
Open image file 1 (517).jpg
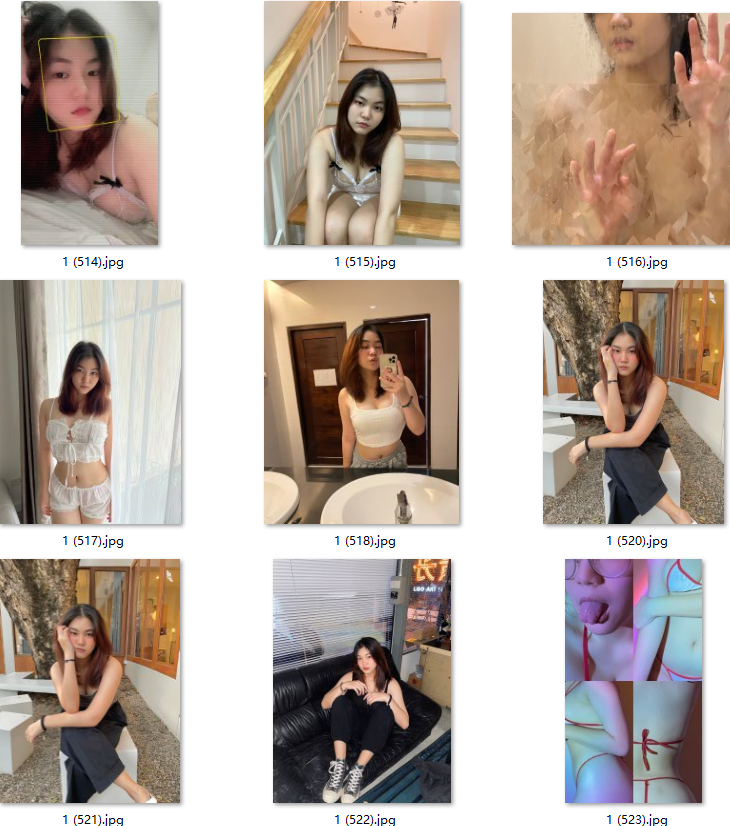click(91, 402)
